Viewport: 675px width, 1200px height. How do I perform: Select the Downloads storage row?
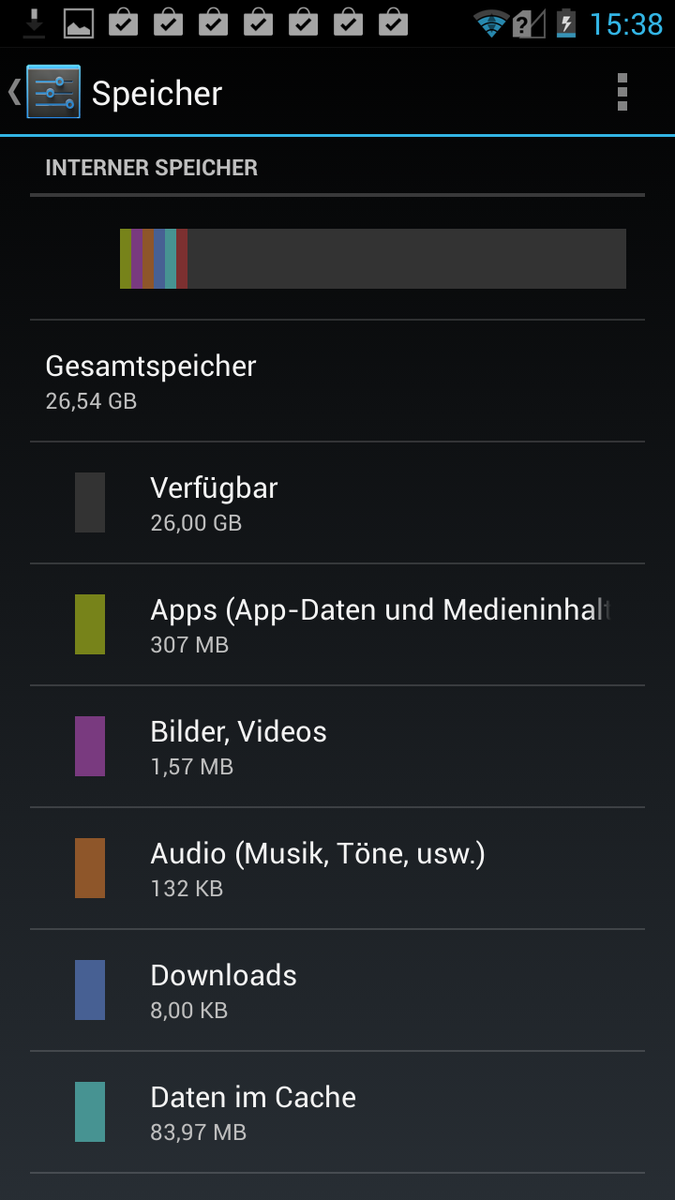(337, 991)
